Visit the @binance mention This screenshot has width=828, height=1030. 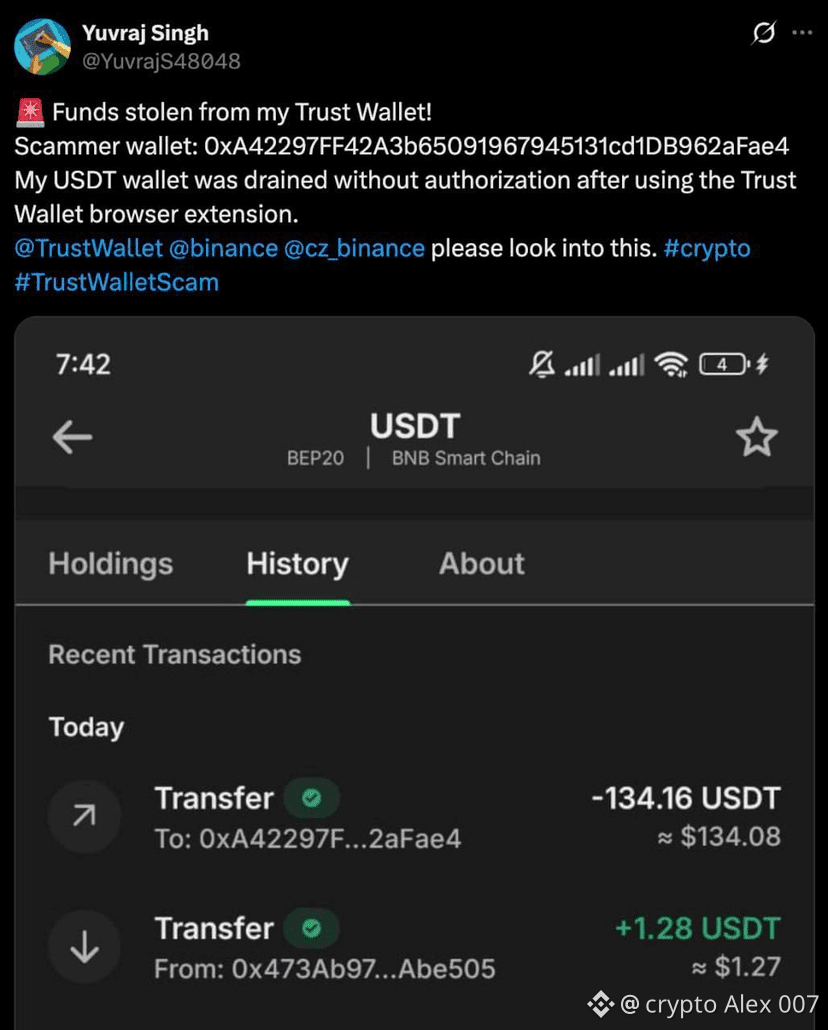click(217, 248)
